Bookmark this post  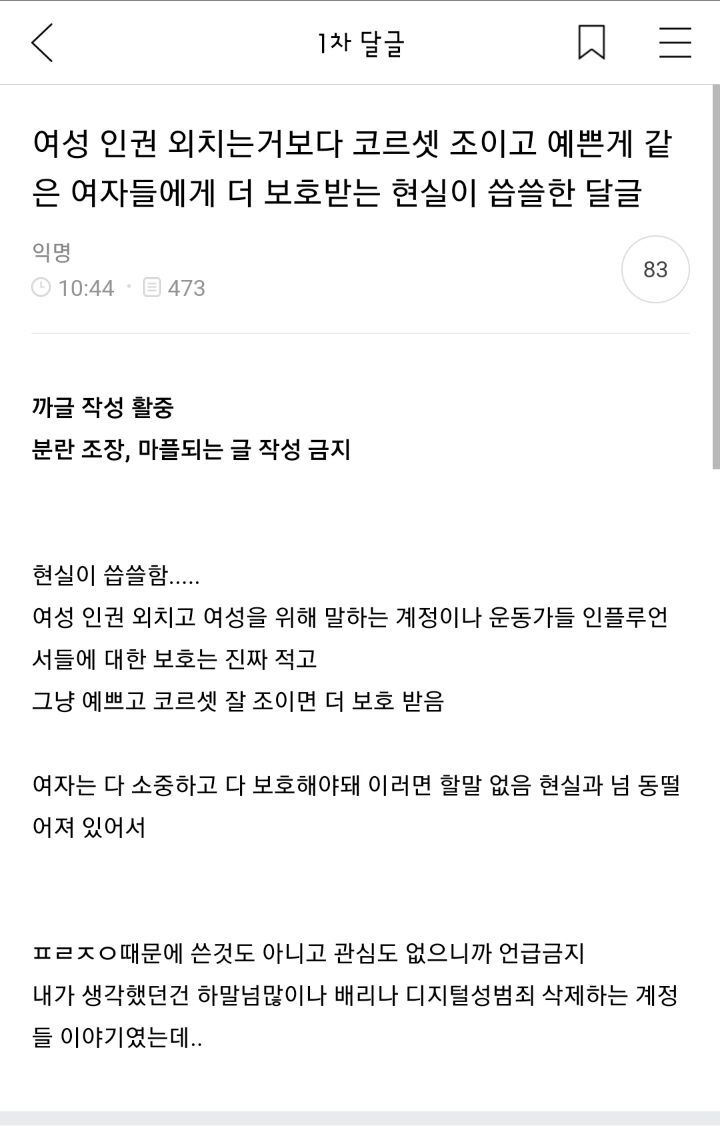pos(592,42)
